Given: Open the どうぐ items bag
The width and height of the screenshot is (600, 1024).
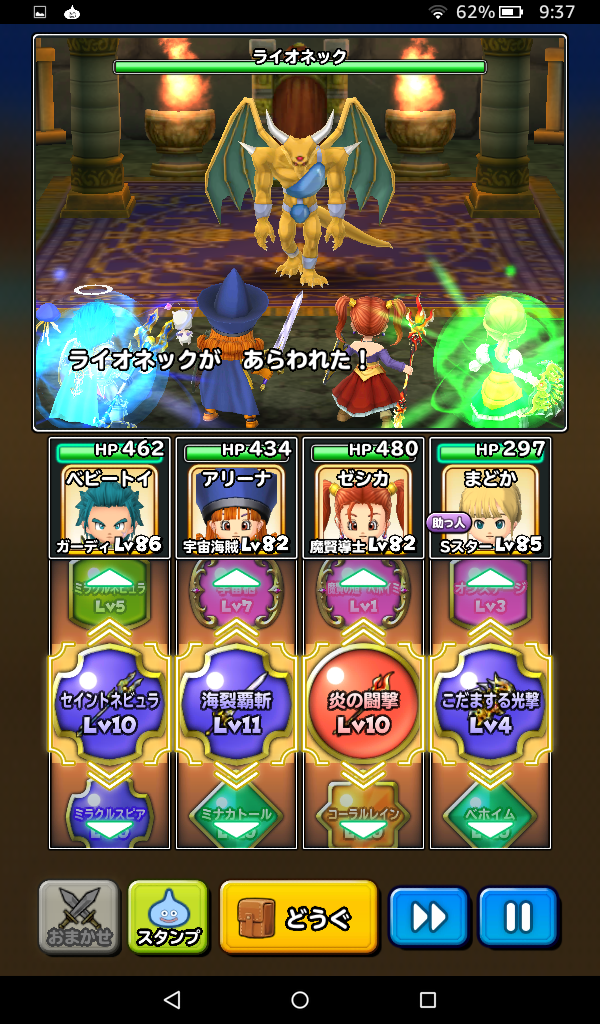Looking at the screenshot, I should pyautogui.click(x=299, y=916).
